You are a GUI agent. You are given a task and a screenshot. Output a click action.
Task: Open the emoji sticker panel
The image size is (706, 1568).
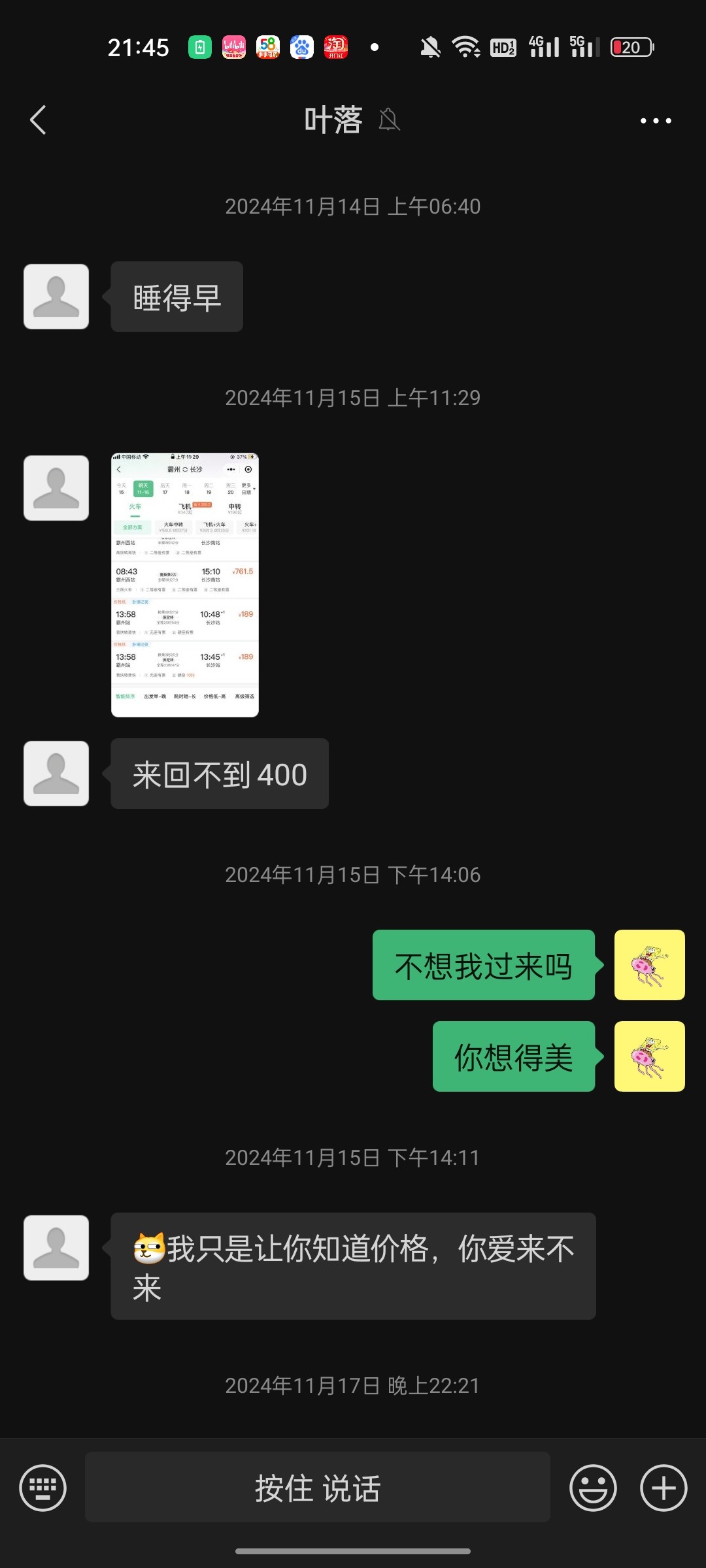[594, 1488]
